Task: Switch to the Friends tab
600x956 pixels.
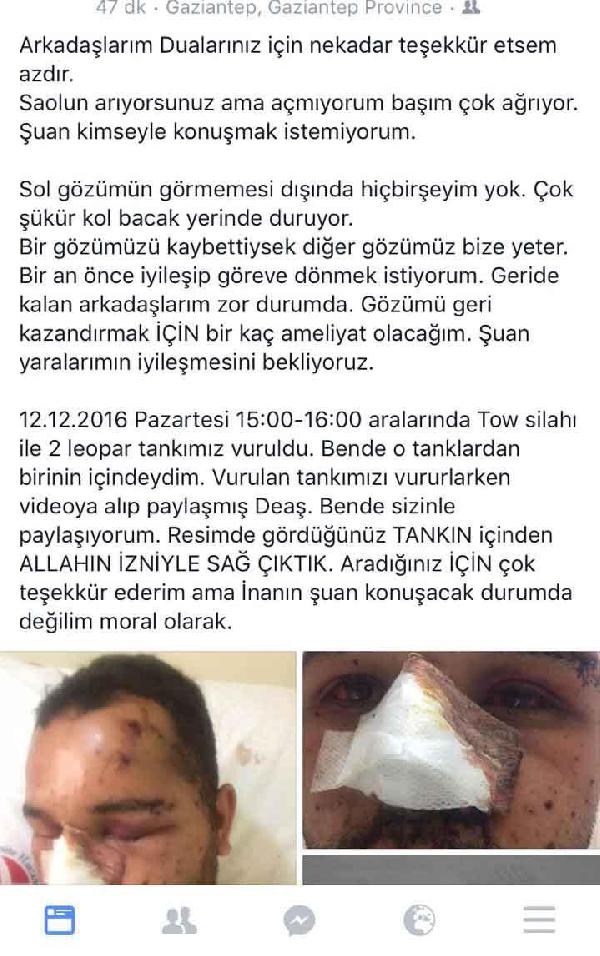Action: coord(179,920)
